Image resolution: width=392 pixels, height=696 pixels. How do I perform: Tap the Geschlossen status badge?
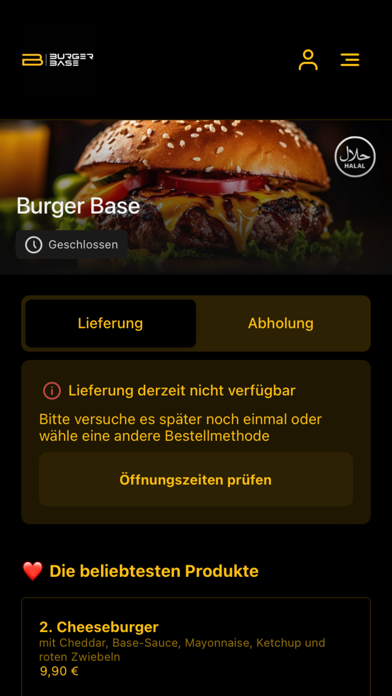(72, 245)
